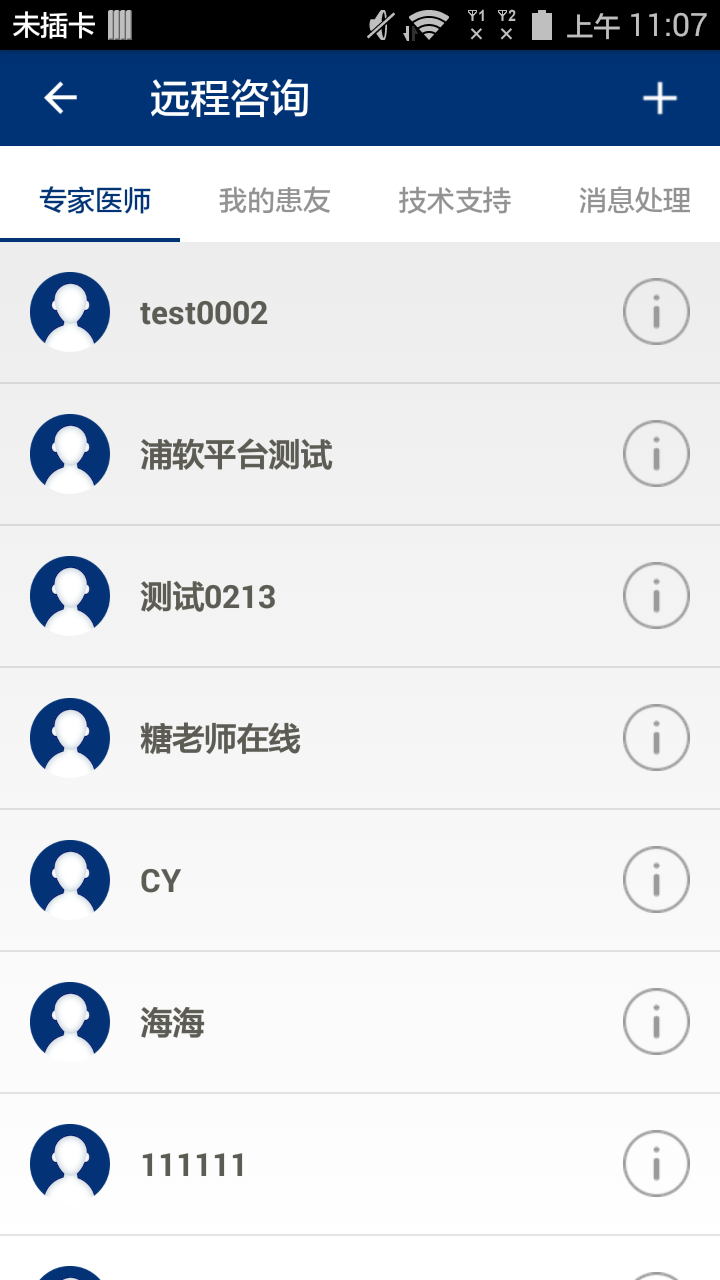This screenshot has width=720, height=1280.
Task: View details for 海海
Action: pos(656,1022)
